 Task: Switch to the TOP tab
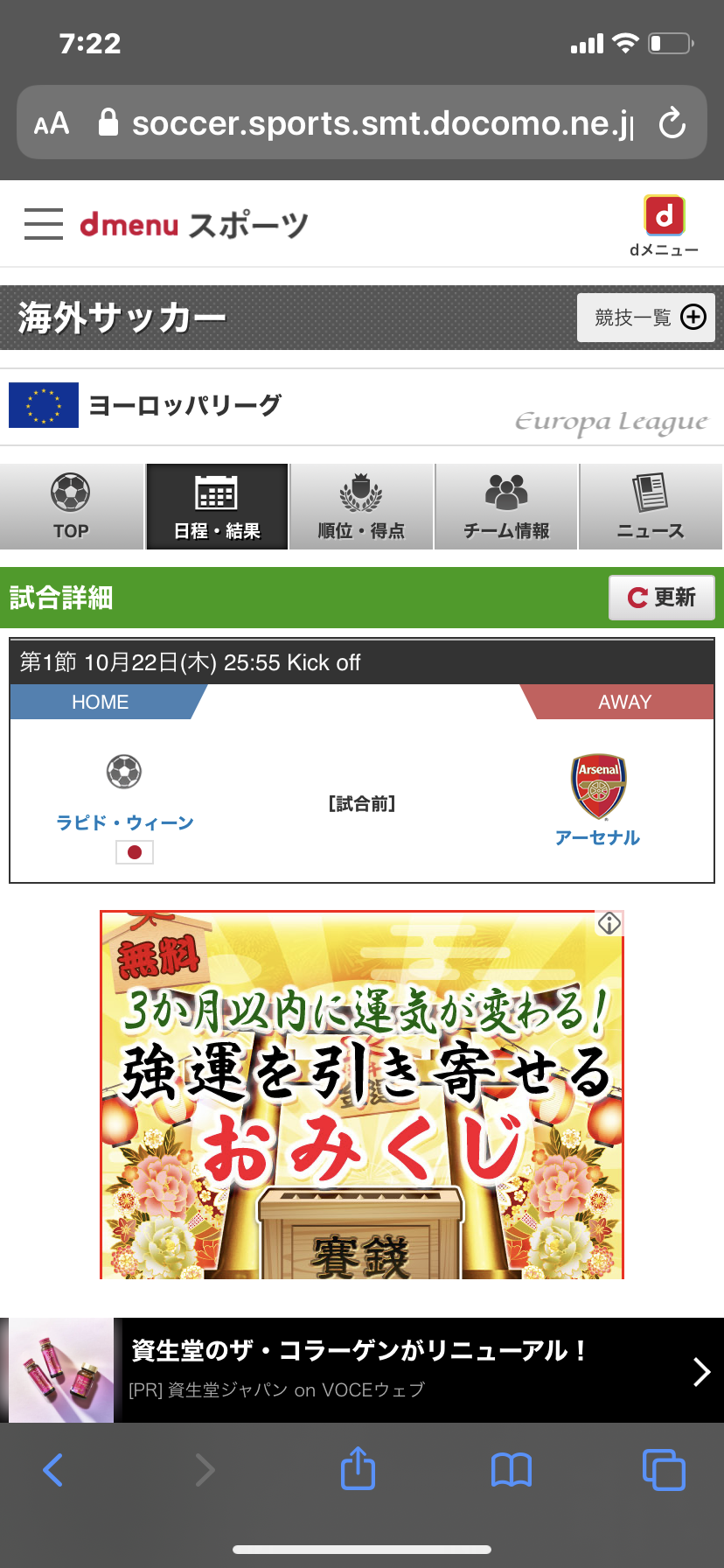tap(72, 507)
